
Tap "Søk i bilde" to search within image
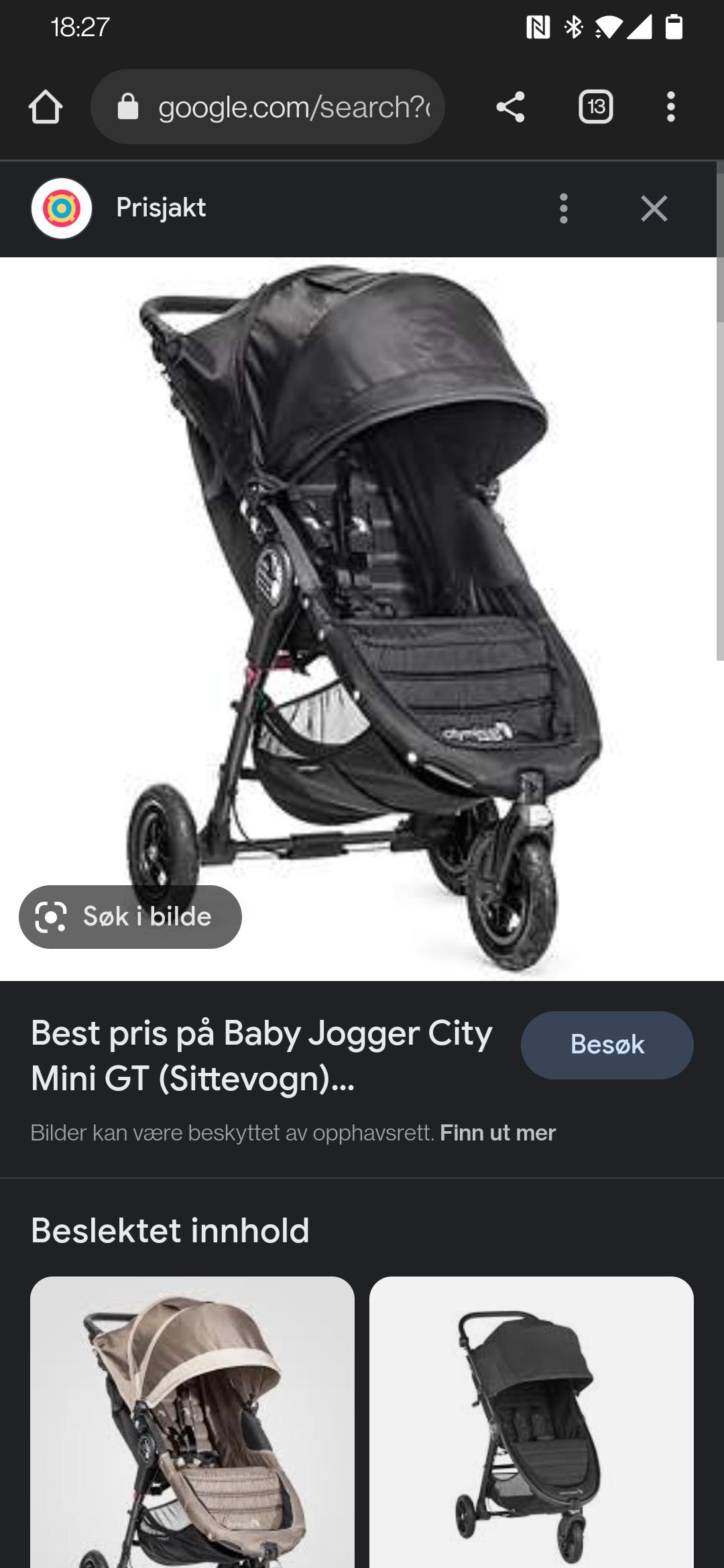pos(130,917)
